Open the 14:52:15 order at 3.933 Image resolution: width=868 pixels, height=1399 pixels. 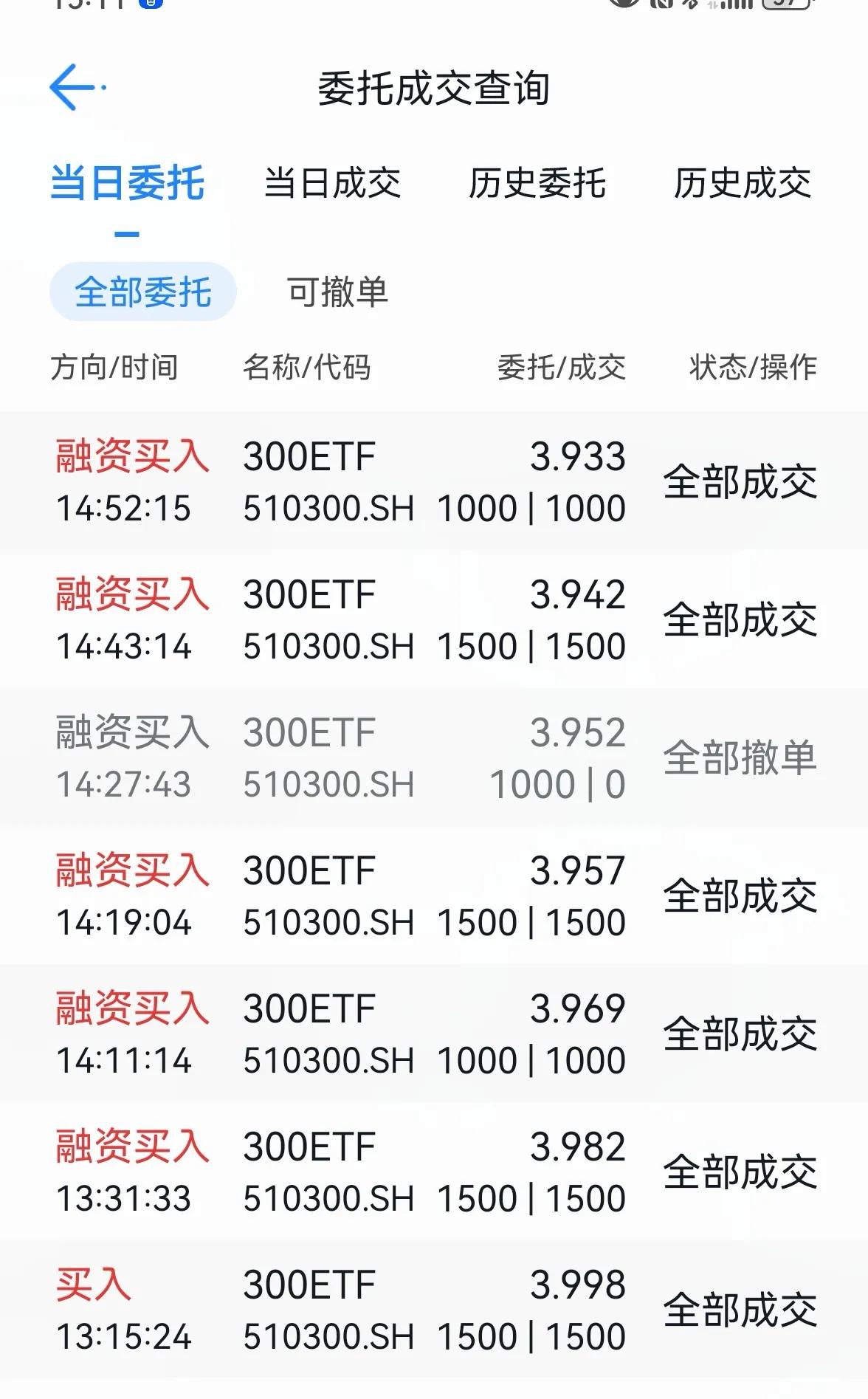(x=434, y=481)
